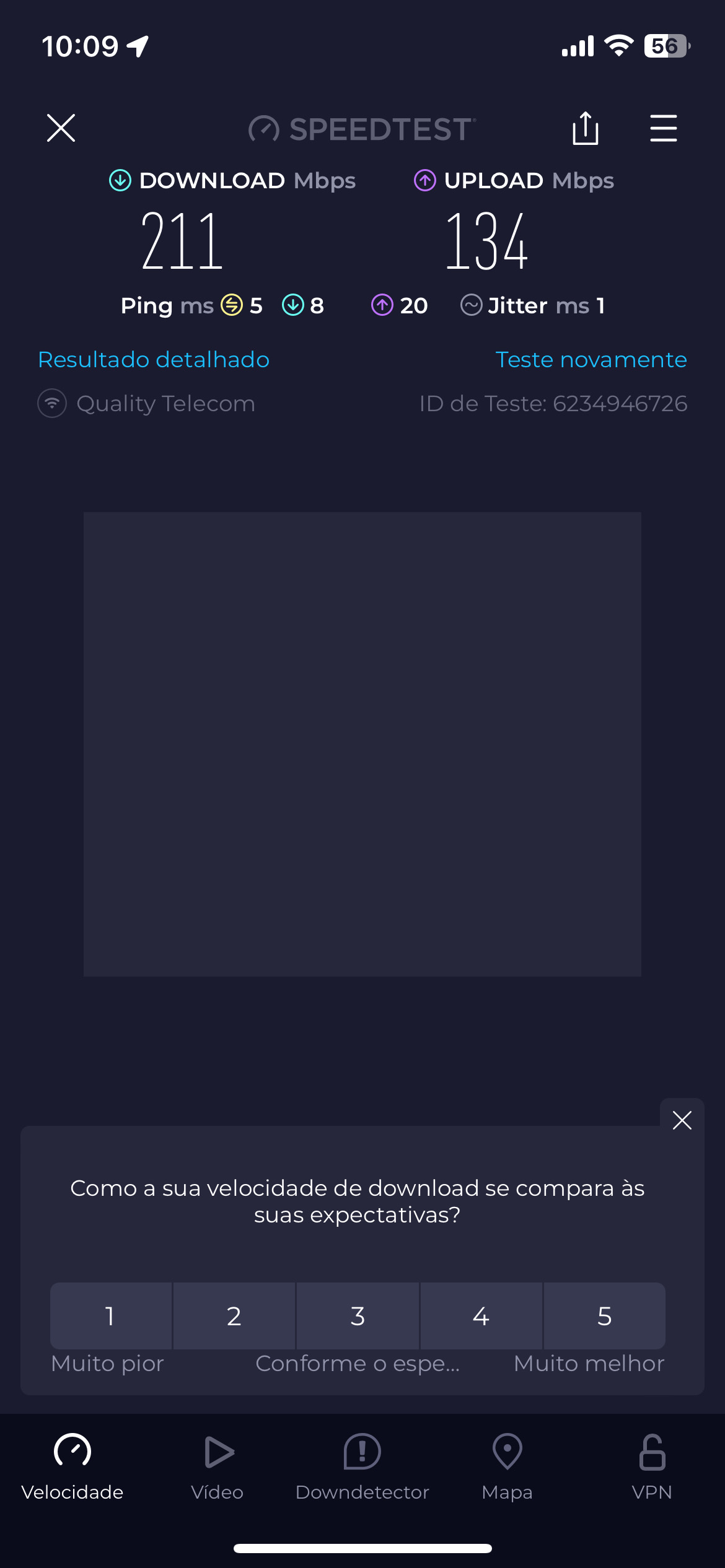Screen dimensions: 725x1568
Task: Rate download speed 1 Muito pior
Action: tap(110, 1316)
